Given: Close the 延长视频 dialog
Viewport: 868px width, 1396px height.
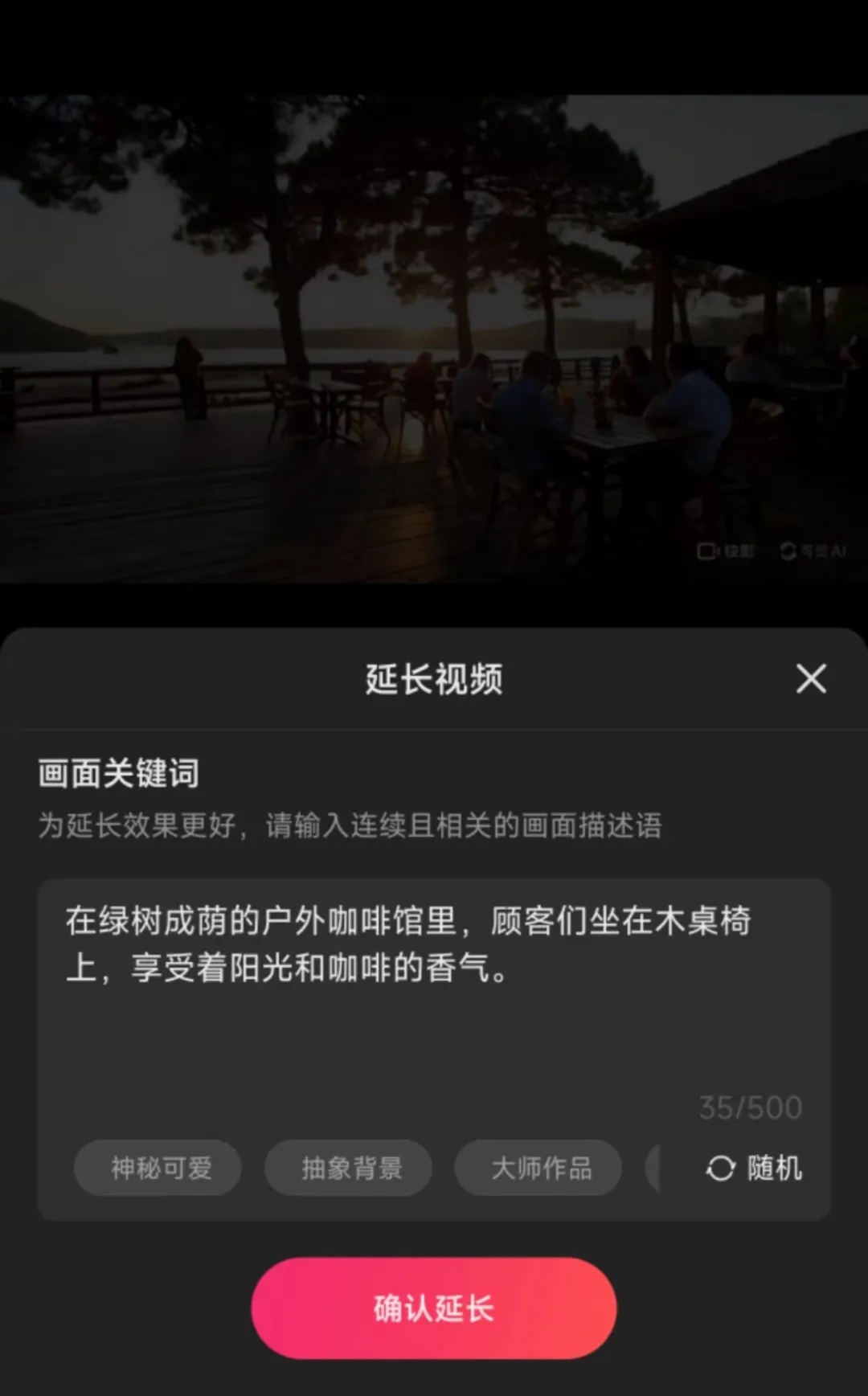Looking at the screenshot, I should click(x=810, y=678).
